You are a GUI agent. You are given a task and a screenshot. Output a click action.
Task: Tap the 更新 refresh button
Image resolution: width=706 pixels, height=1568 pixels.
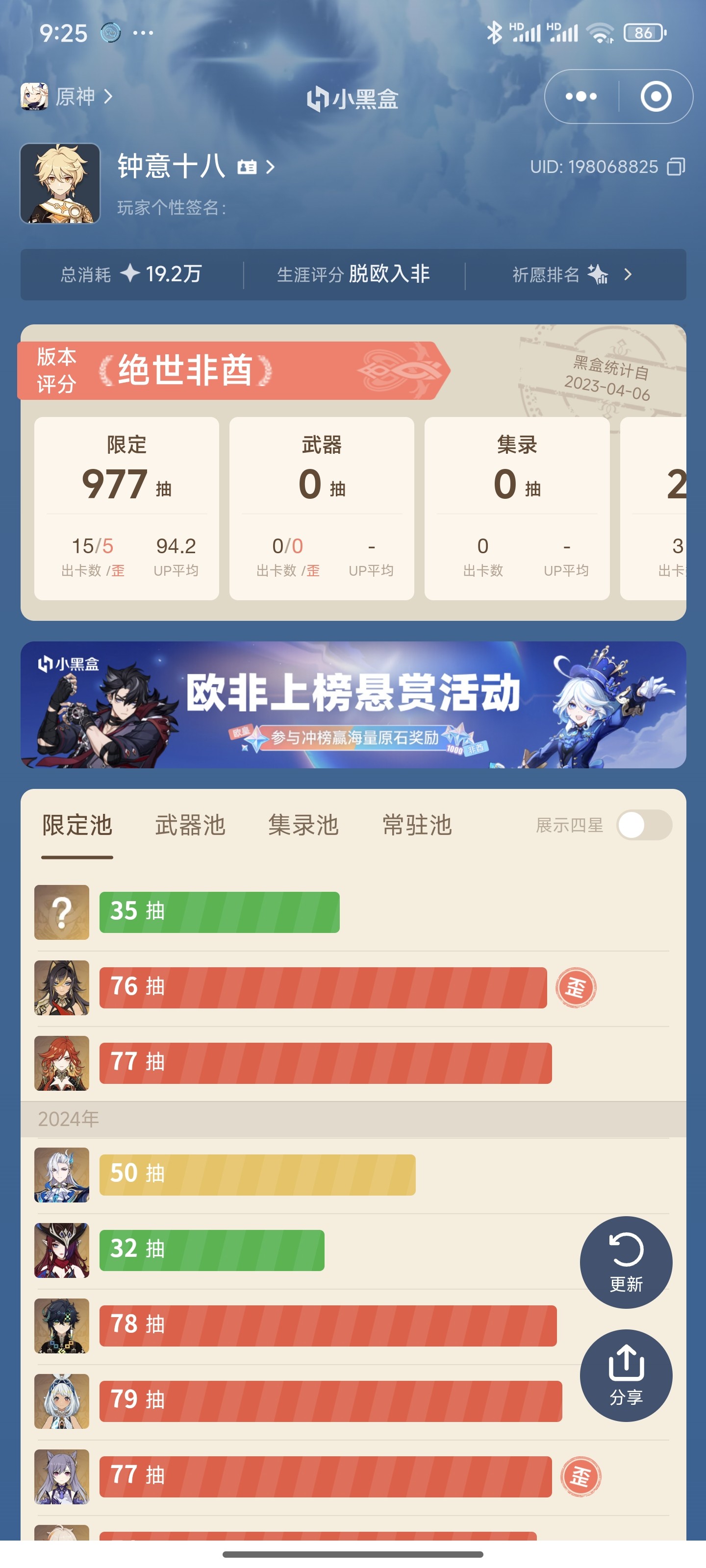(626, 1262)
